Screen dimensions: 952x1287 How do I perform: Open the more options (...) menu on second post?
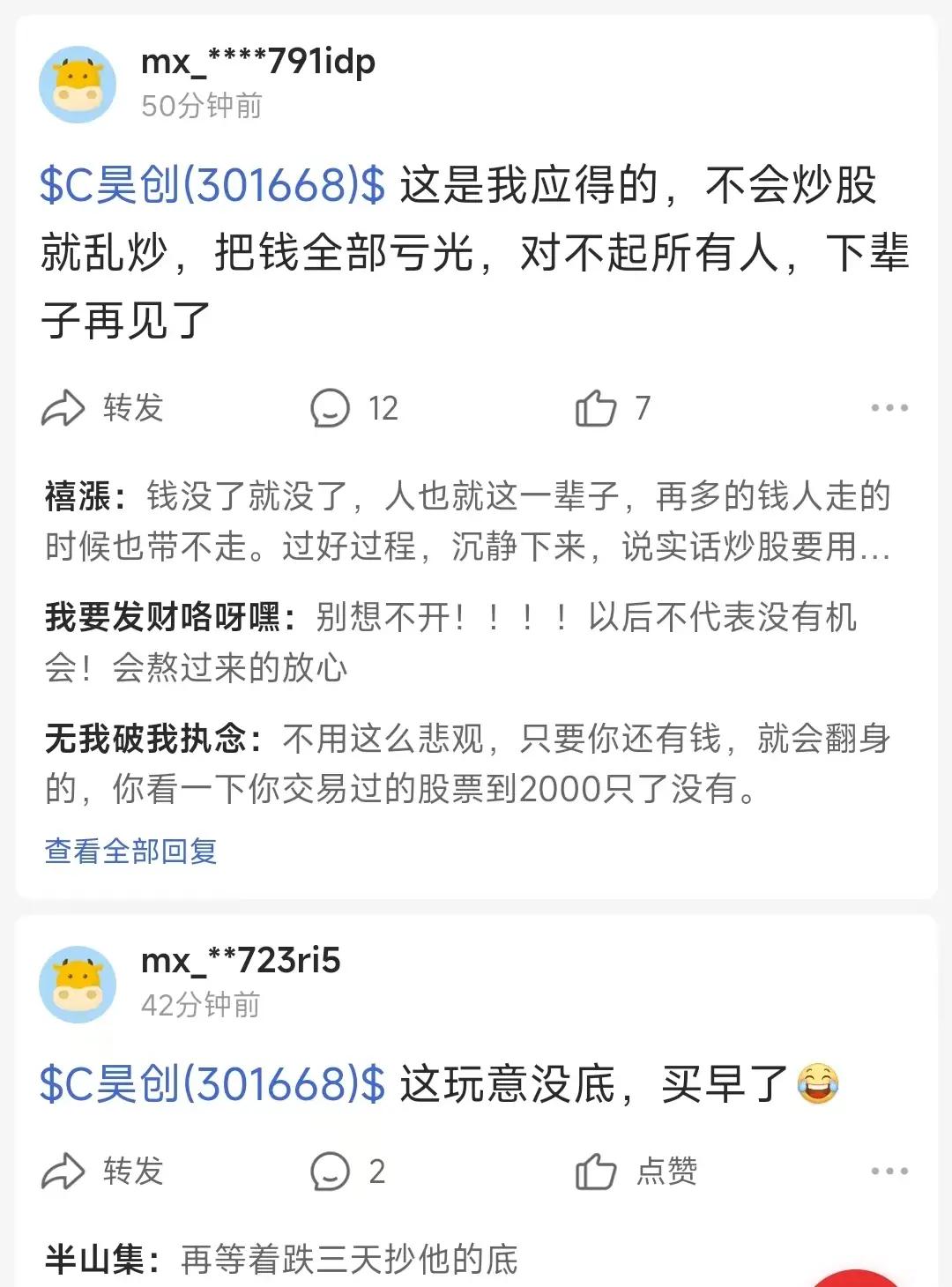(890, 1171)
